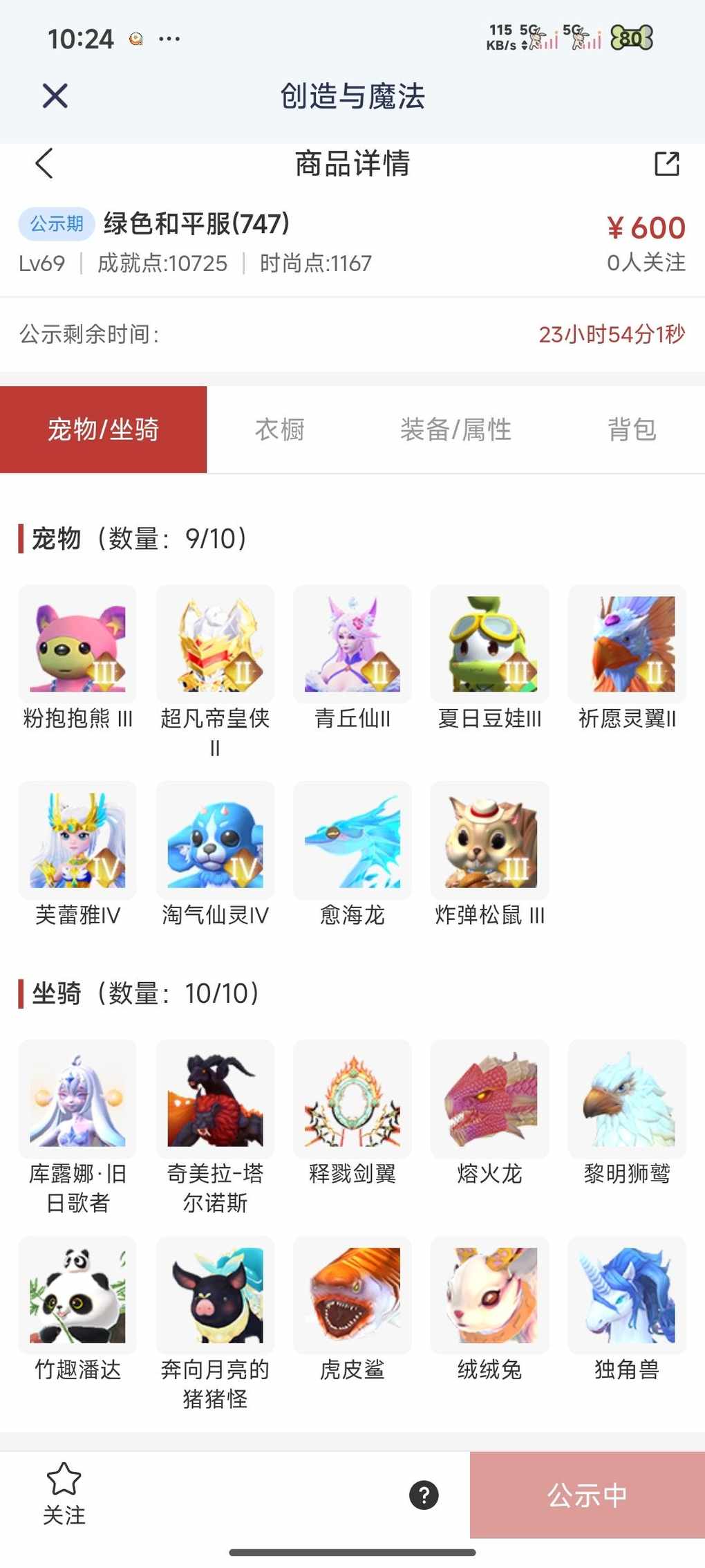Image resolution: width=705 pixels, height=1568 pixels.
Task: Check the 独角兽 mount
Action: tap(627, 1295)
